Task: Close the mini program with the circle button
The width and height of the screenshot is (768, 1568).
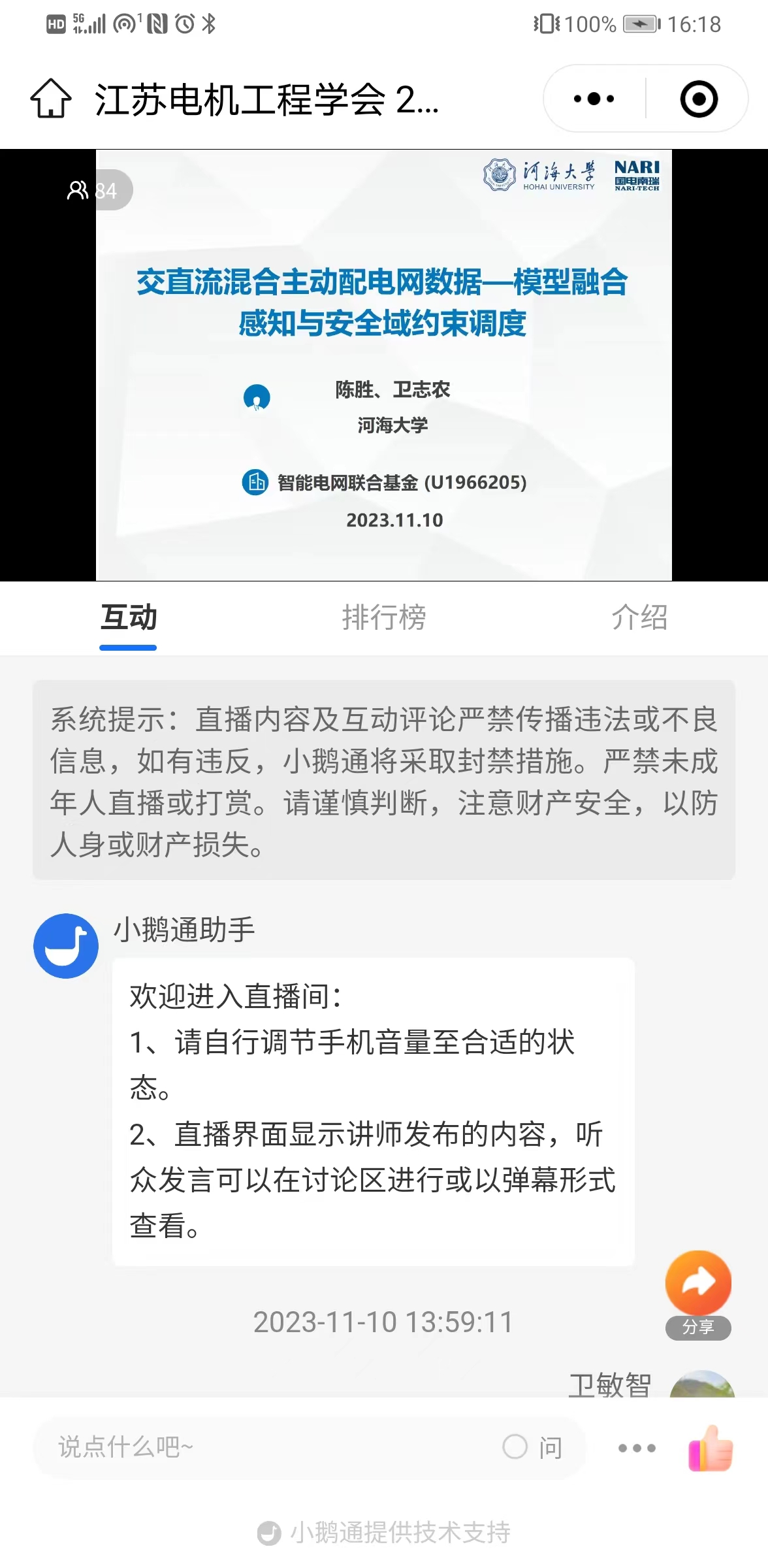Action: click(698, 99)
